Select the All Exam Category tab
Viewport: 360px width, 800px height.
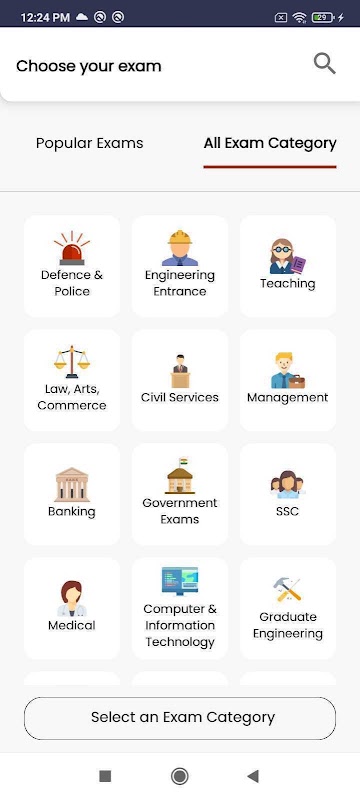[x=270, y=143]
